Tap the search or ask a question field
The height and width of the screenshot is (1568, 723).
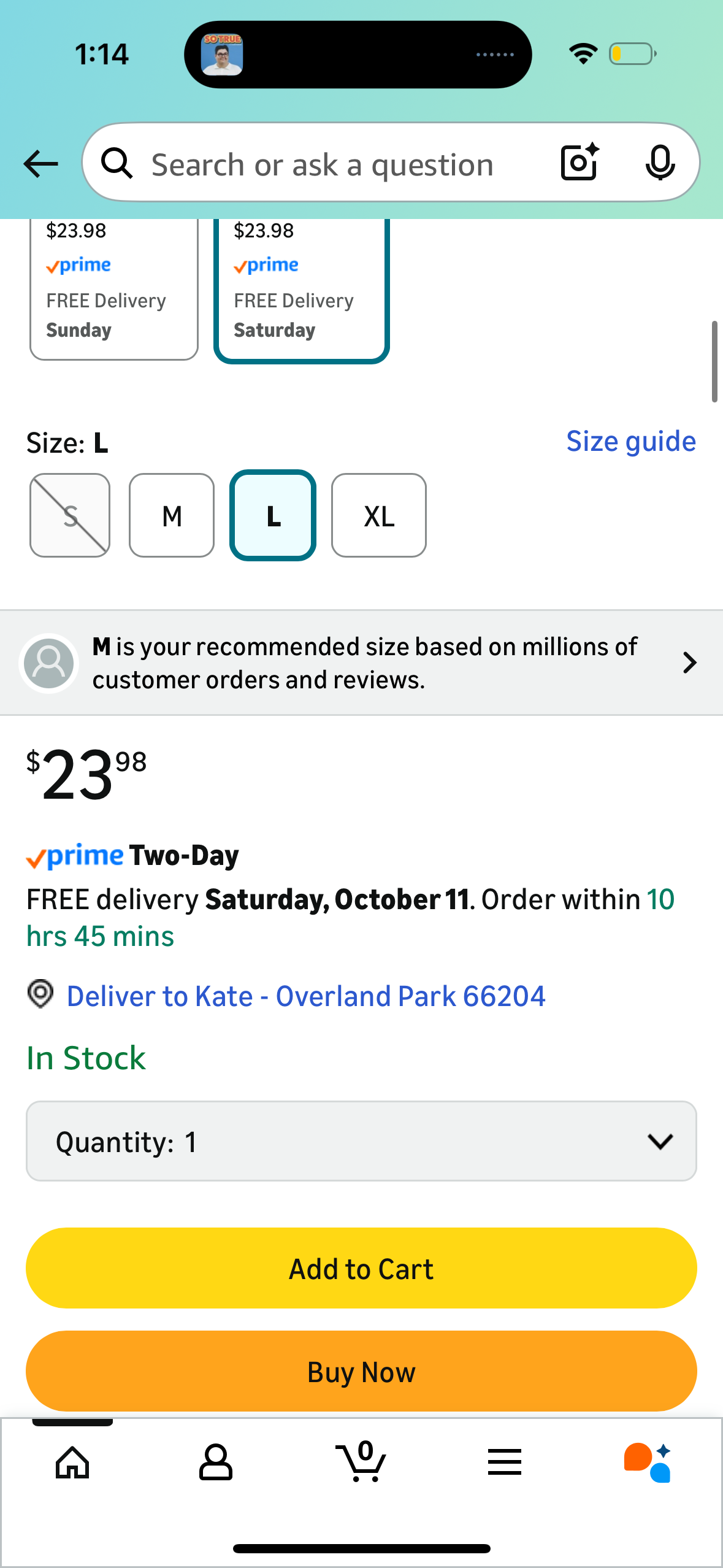pyautogui.click(x=322, y=165)
